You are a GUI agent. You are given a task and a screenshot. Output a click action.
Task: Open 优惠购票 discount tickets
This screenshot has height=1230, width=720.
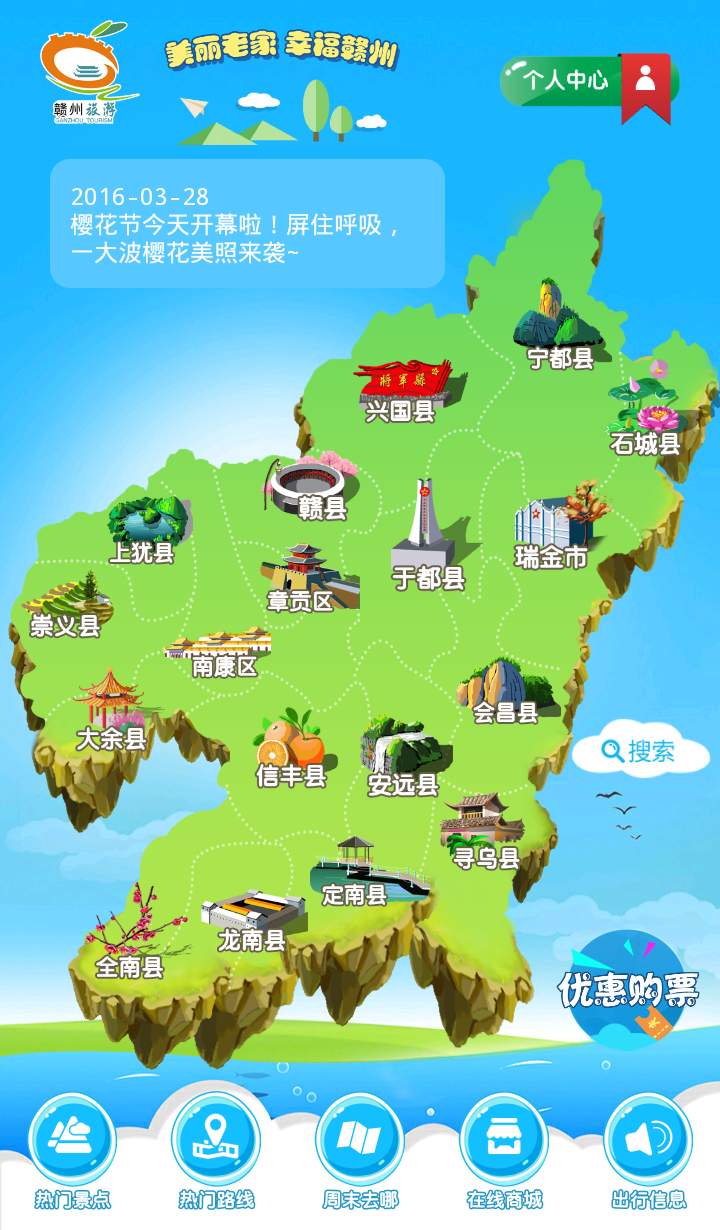coord(628,989)
